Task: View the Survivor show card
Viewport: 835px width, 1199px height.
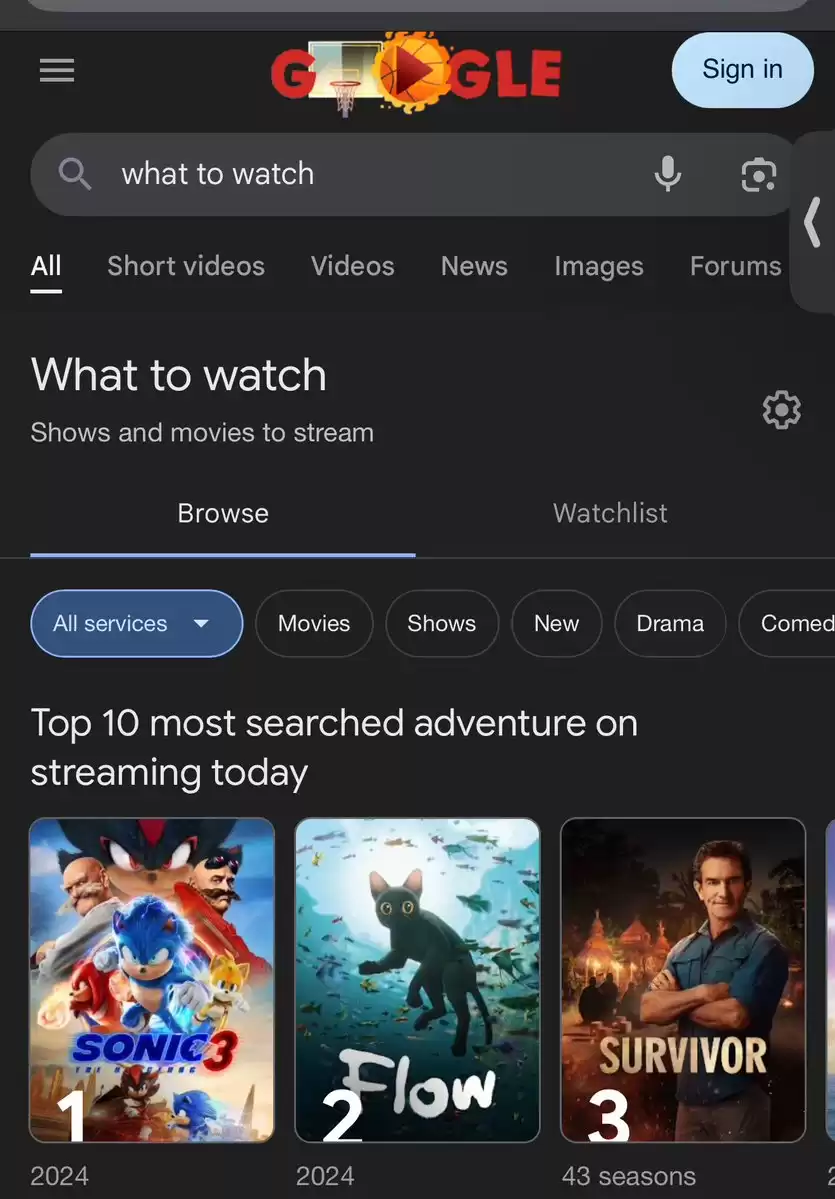Action: [x=683, y=980]
